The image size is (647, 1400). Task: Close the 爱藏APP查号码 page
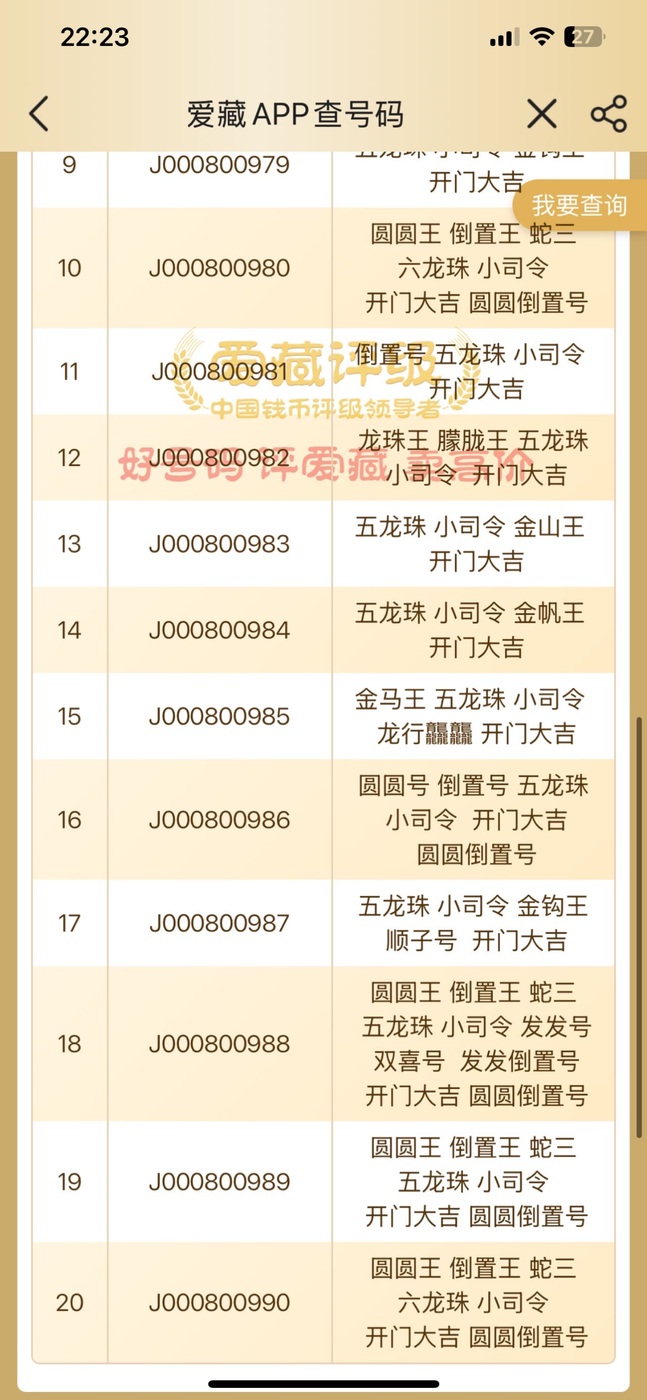(541, 114)
